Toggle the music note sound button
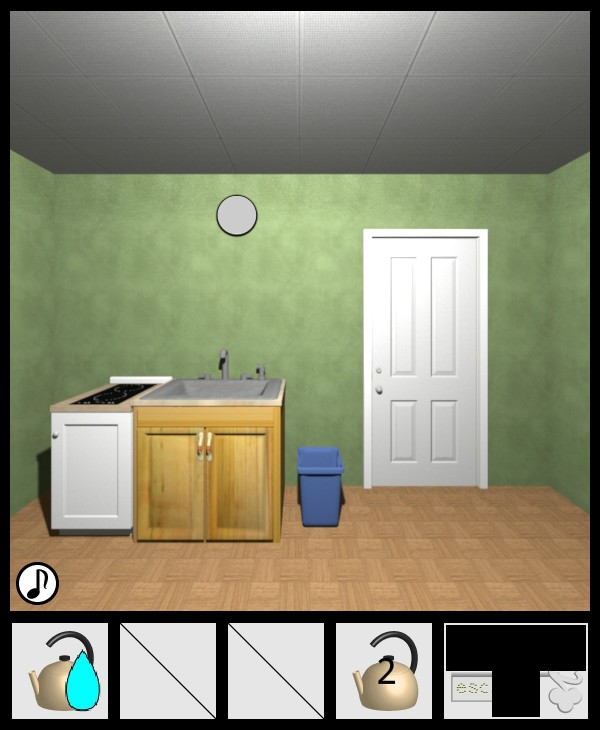The width and height of the screenshot is (600, 730). pyautogui.click(x=37, y=583)
